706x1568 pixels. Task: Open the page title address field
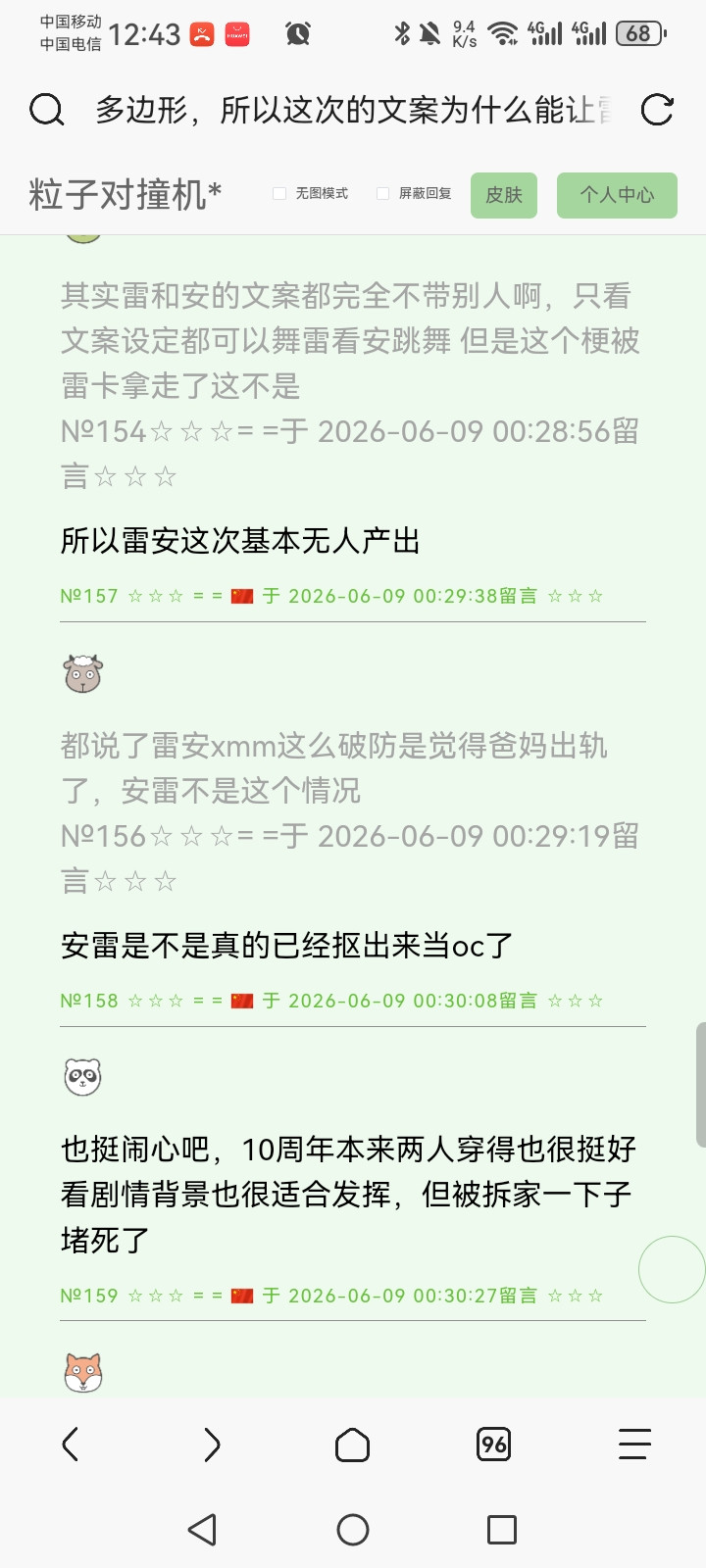click(353, 110)
